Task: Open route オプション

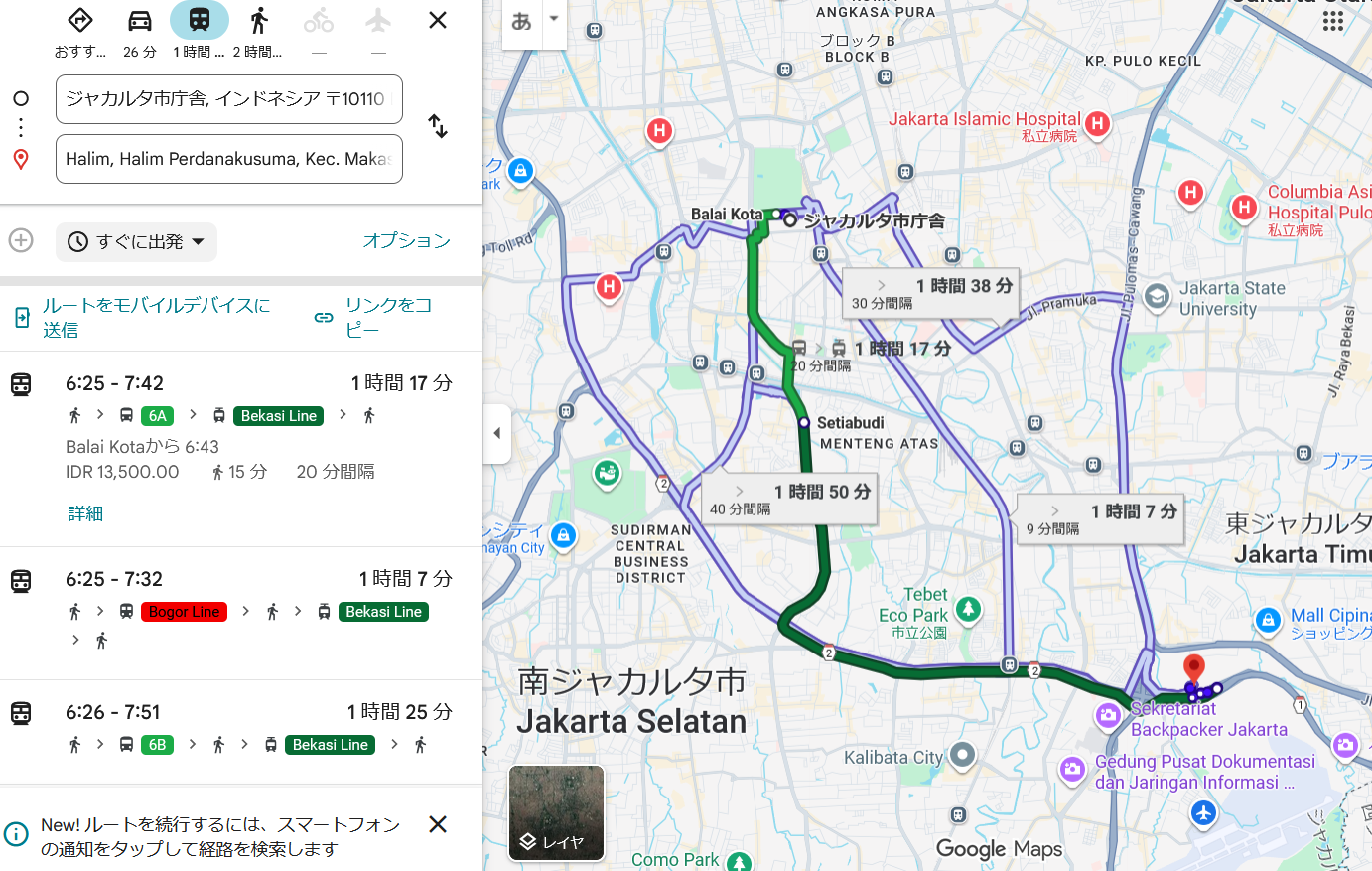Action: tap(406, 240)
